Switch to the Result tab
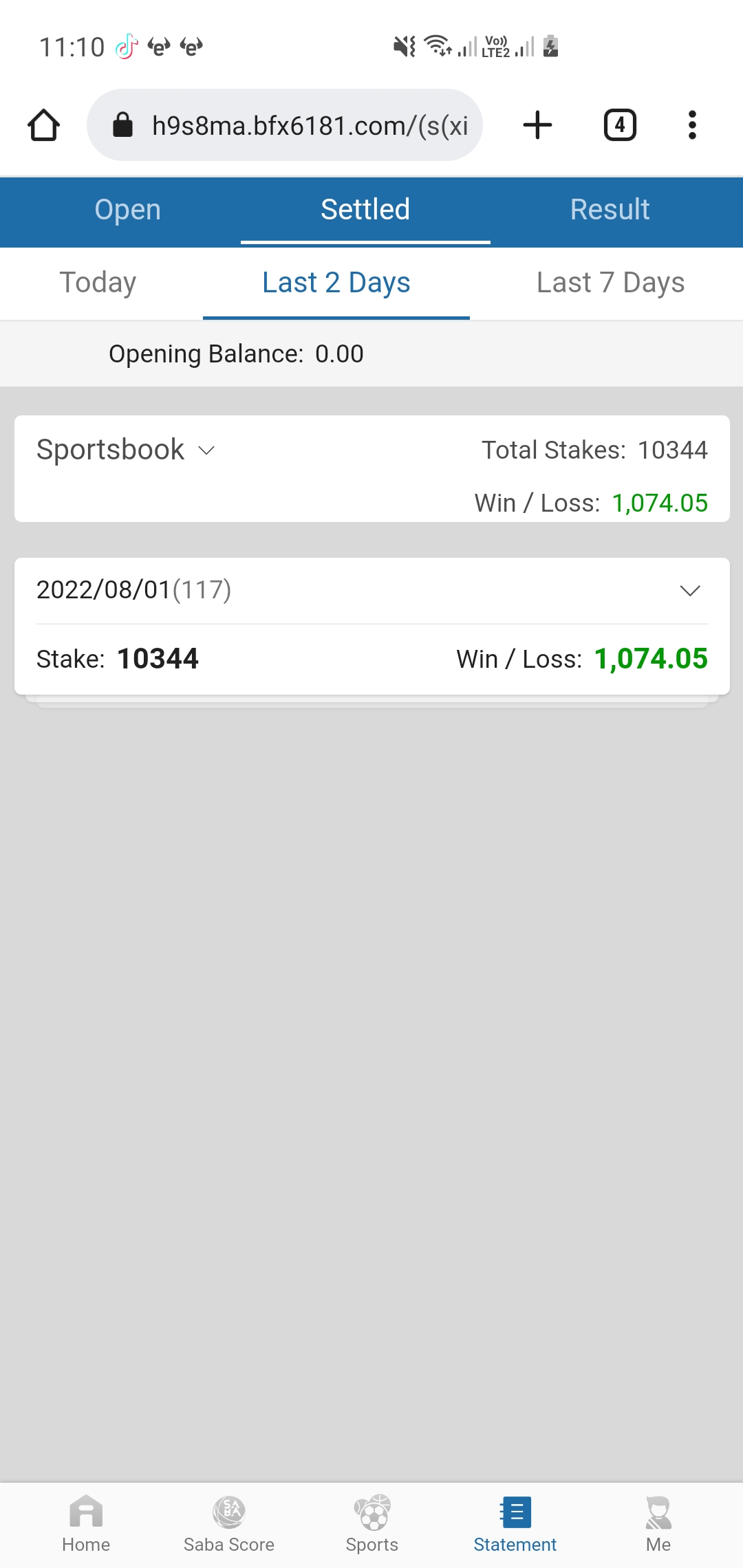 610,210
